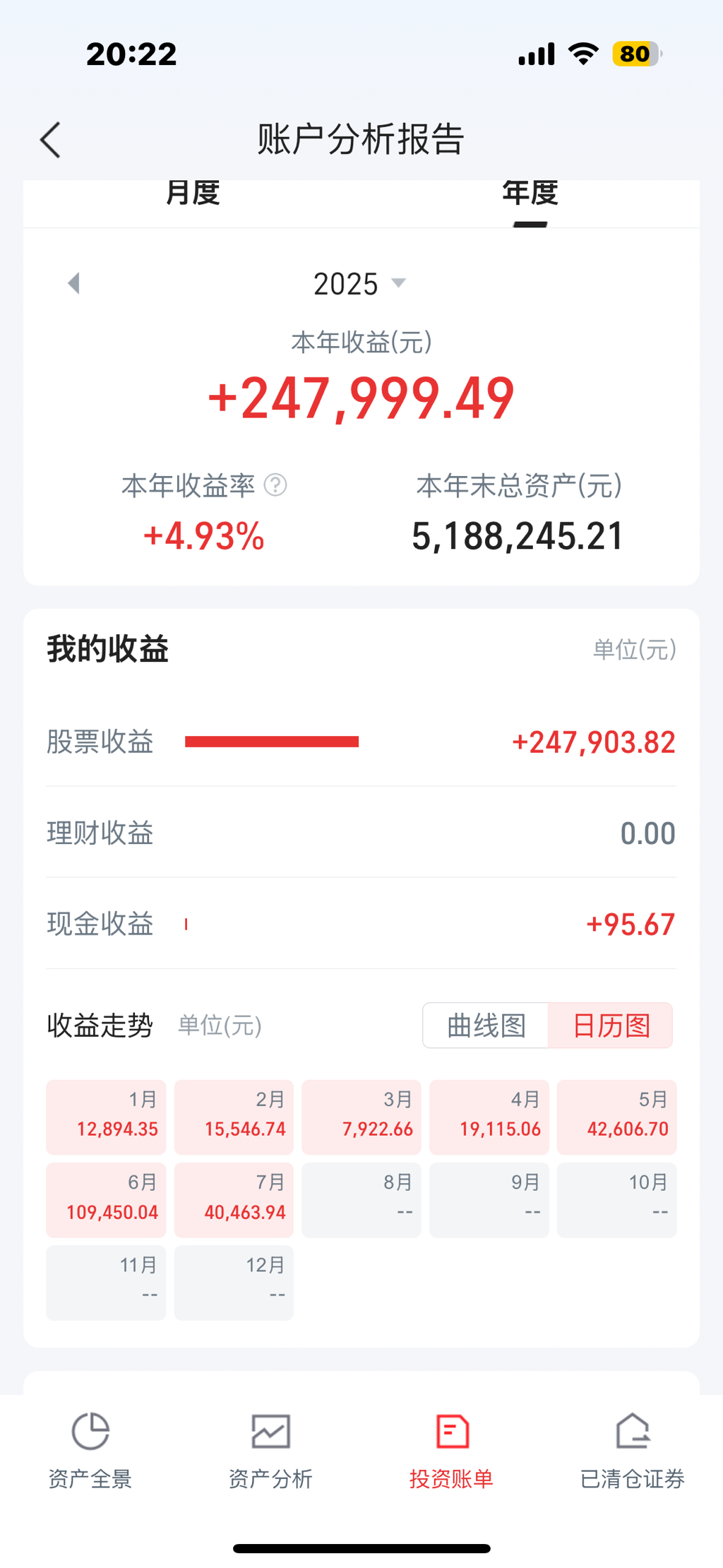Open the 5月 earnings tile

616,1117
